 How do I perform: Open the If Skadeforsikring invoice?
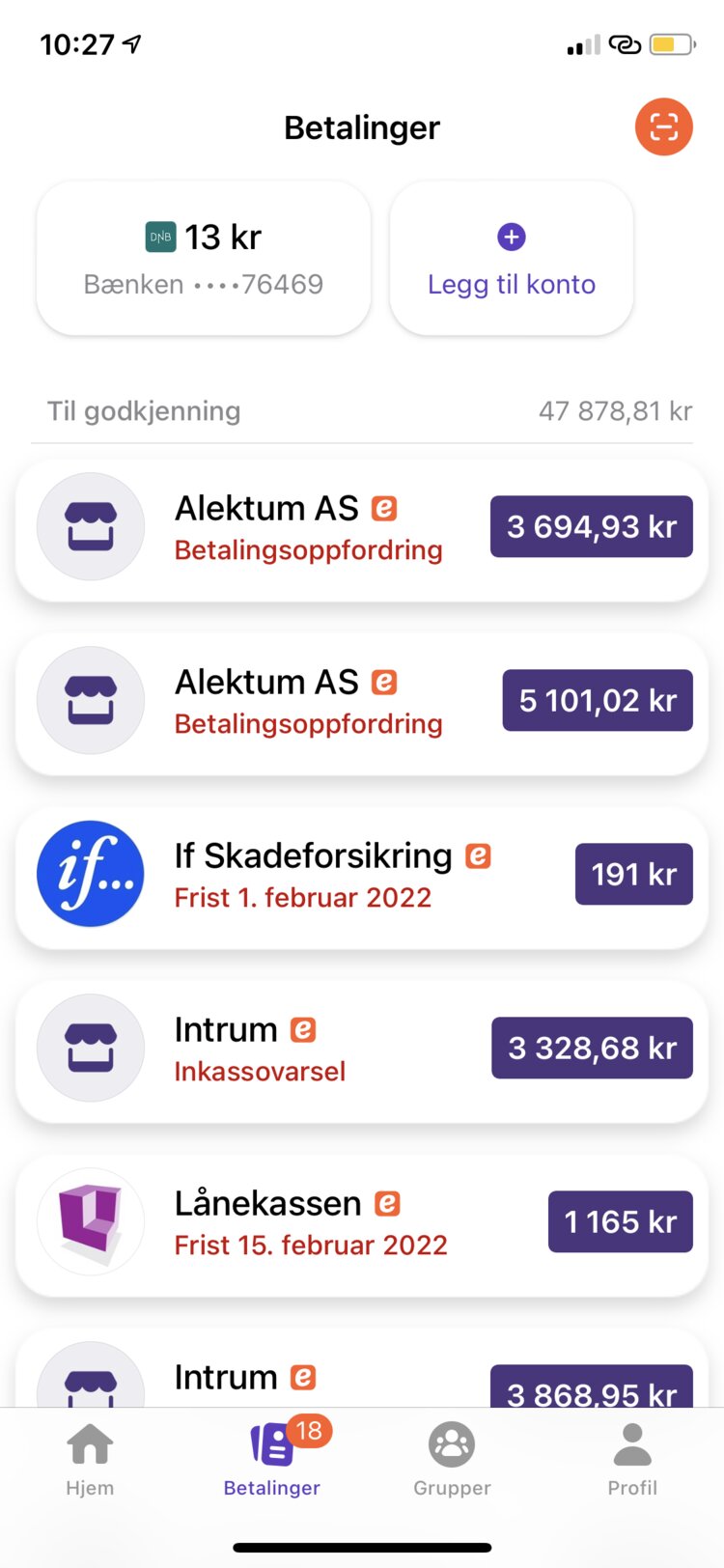click(x=362, y=878)
